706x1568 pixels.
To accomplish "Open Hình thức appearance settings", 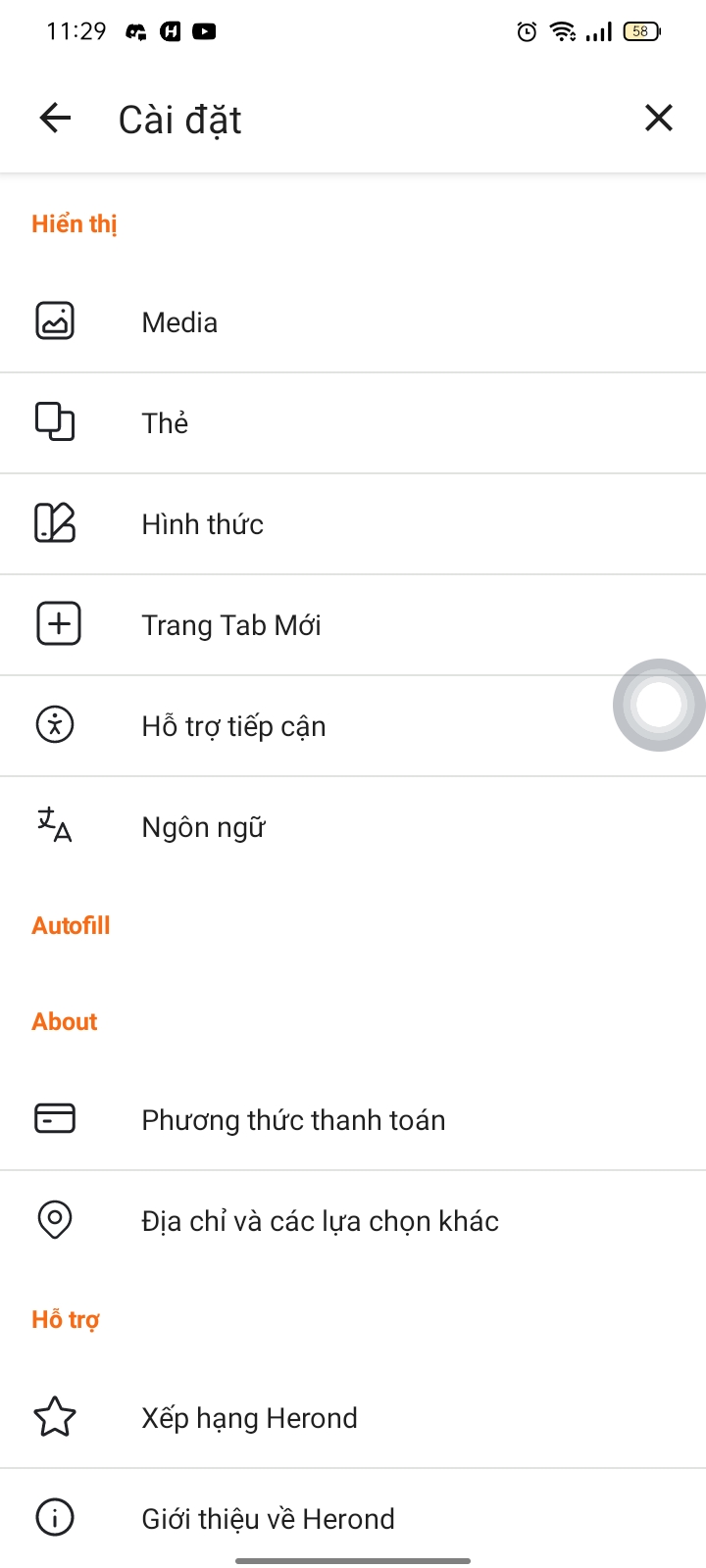I will pyautogui.click(x=353, y=524).
